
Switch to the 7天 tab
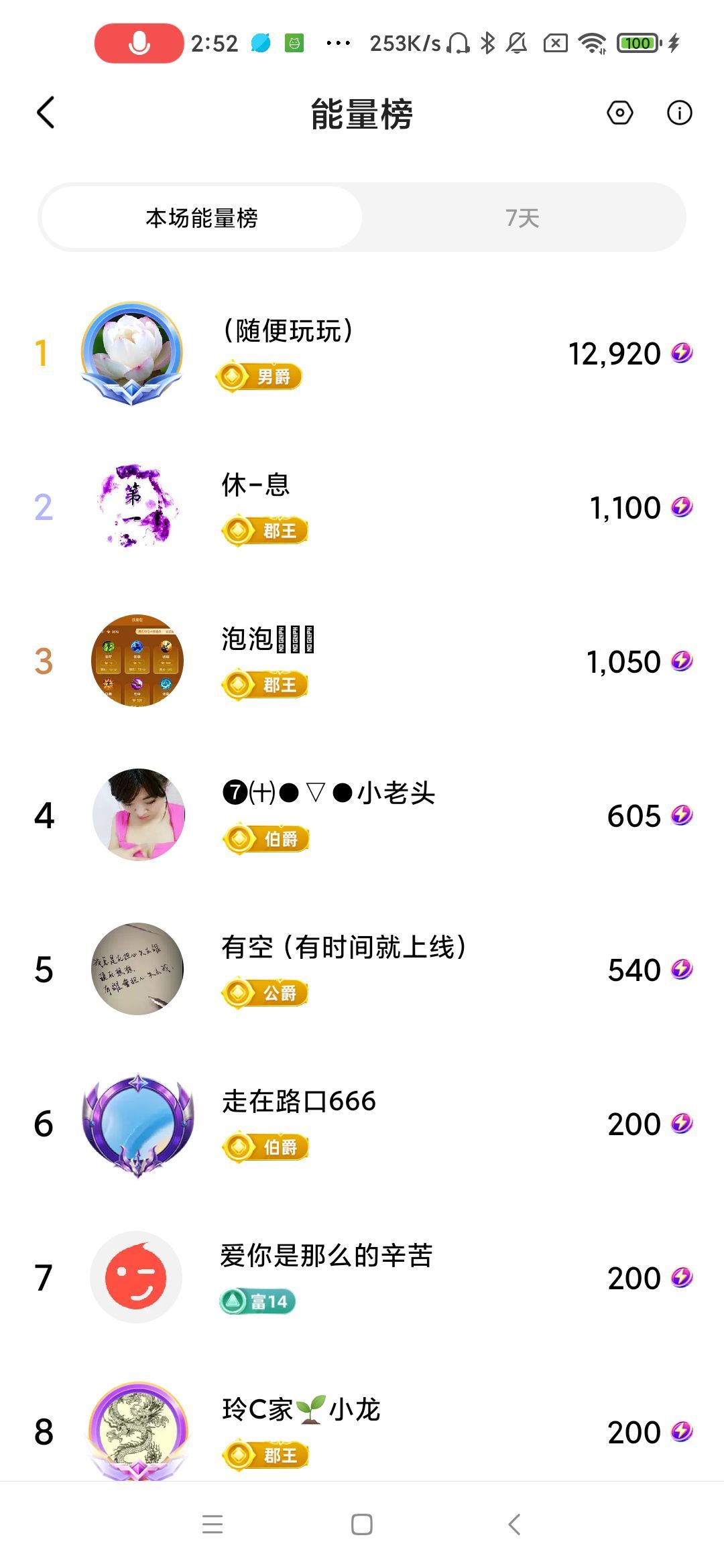[522, 218]
